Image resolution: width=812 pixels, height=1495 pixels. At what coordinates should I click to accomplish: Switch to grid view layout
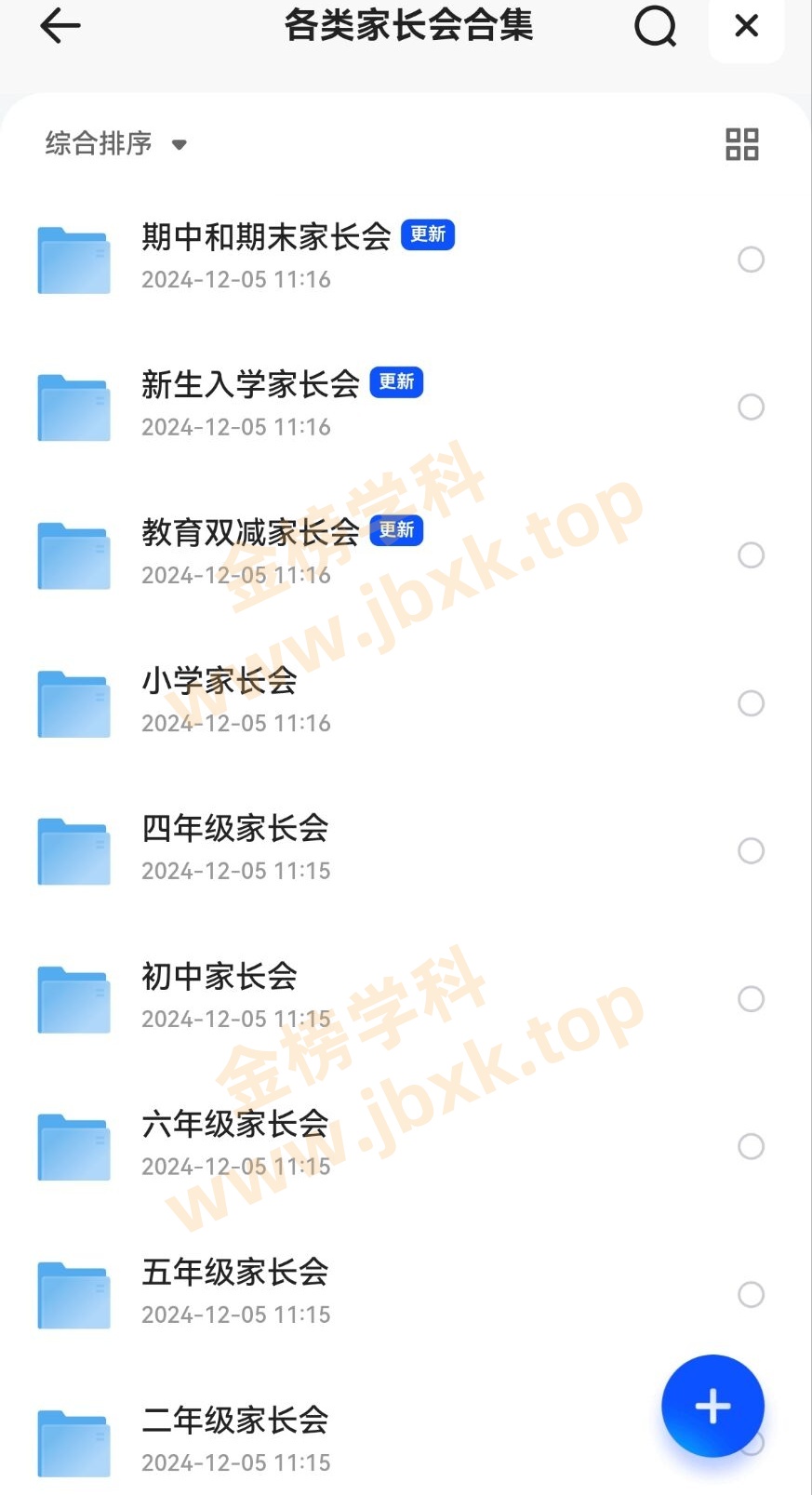coord(741,143)
